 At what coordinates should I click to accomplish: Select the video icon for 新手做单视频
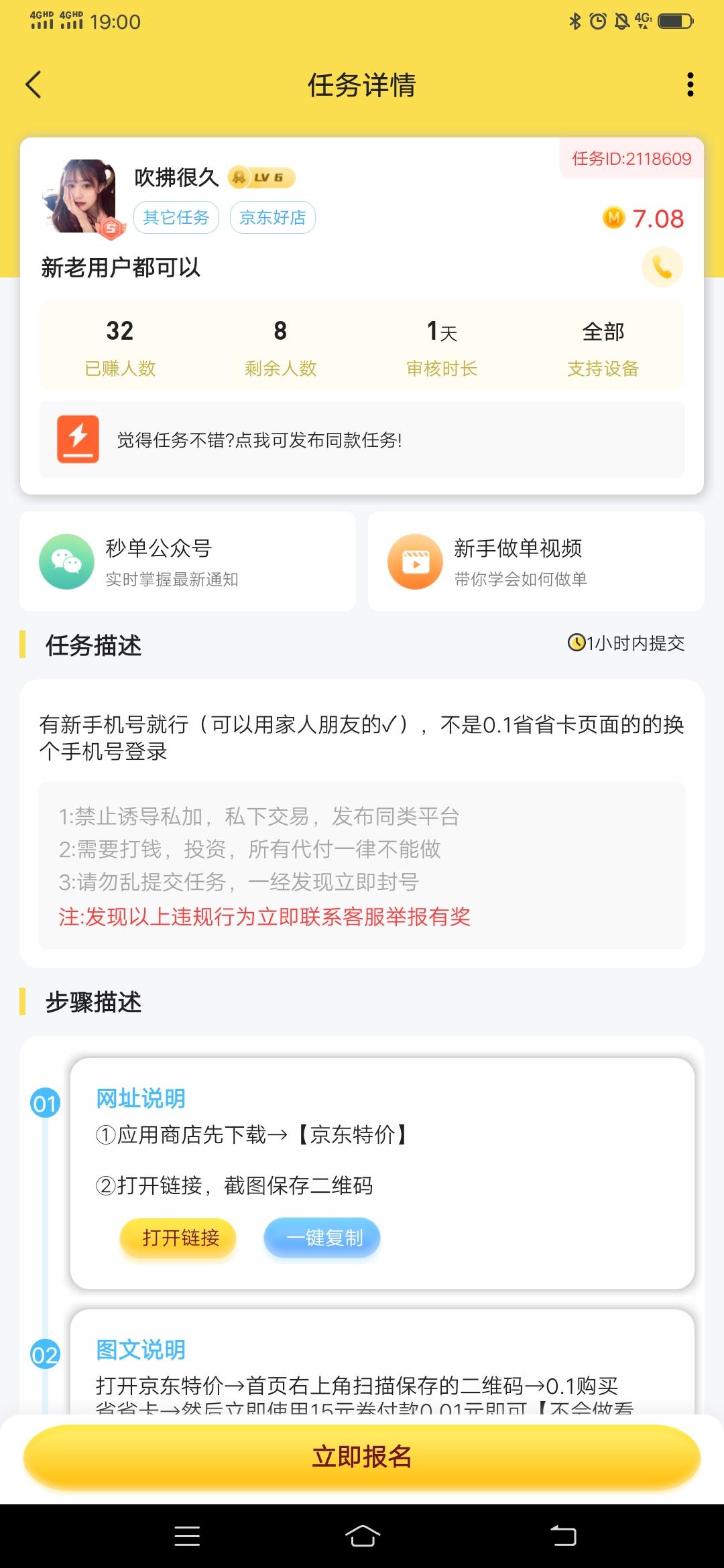coord(415,562)
